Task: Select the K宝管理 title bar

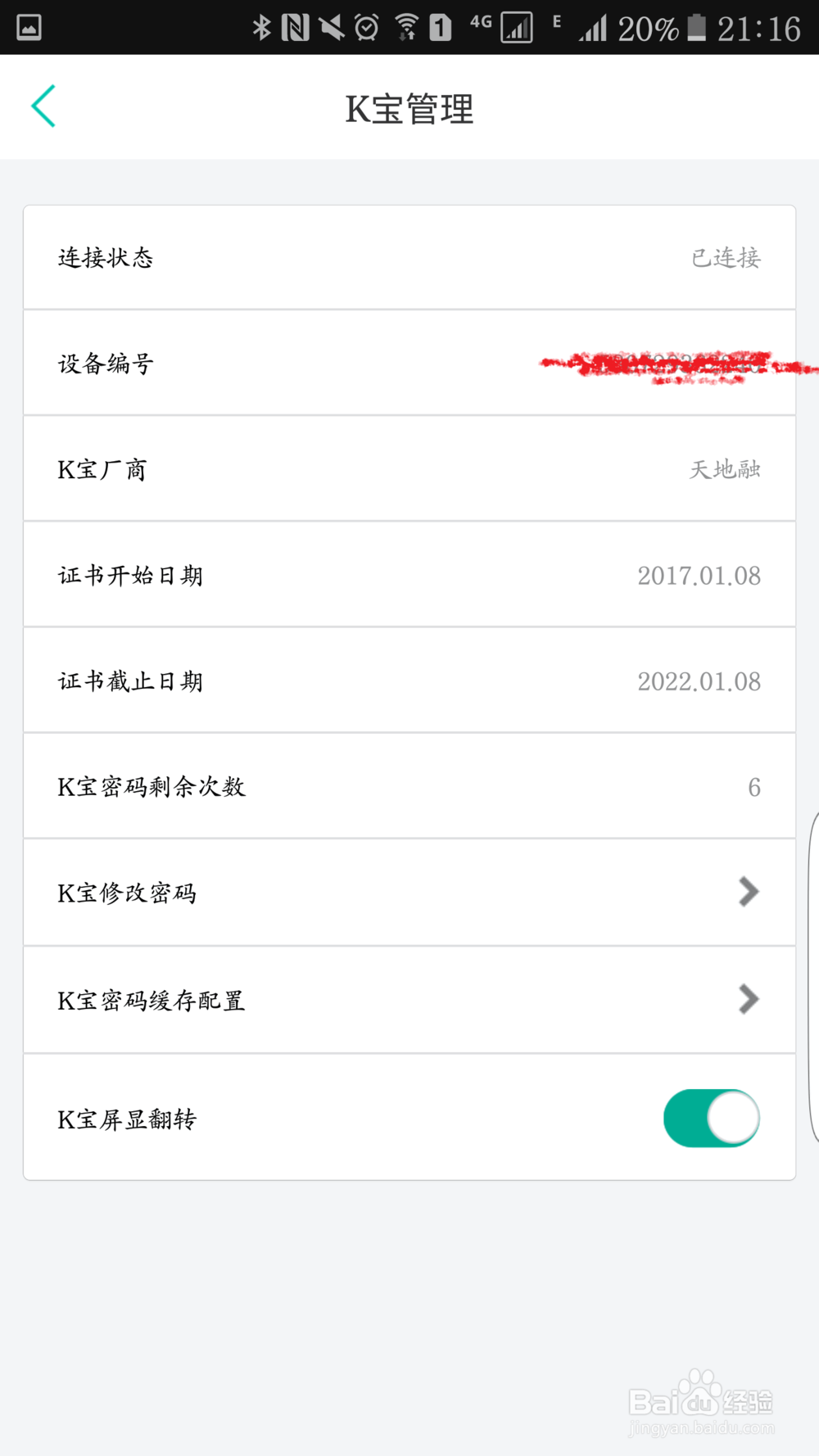Action: pos(409,107)
